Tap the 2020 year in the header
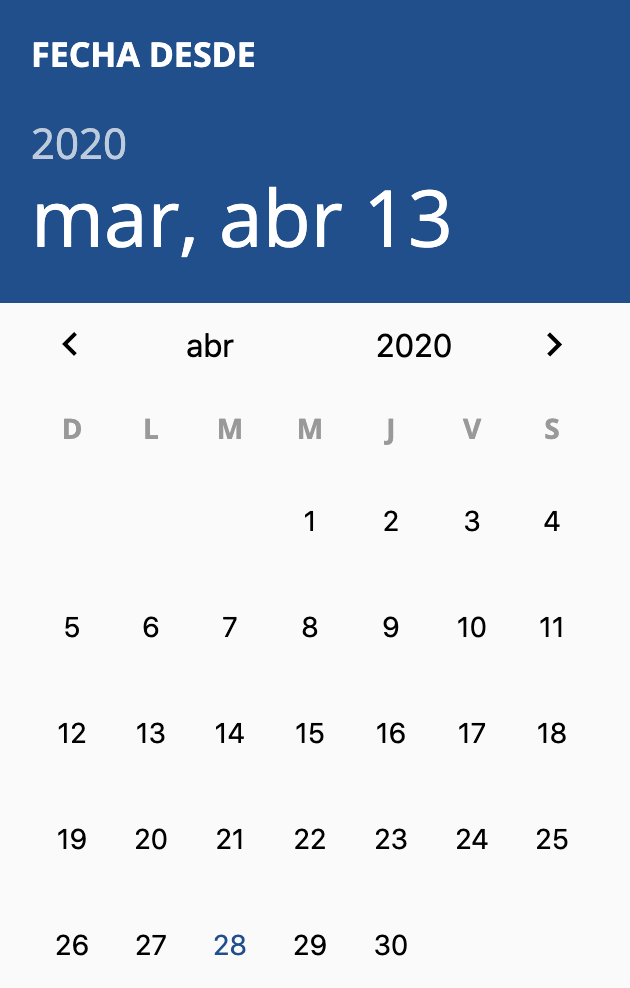 click(x=79, y=145)
